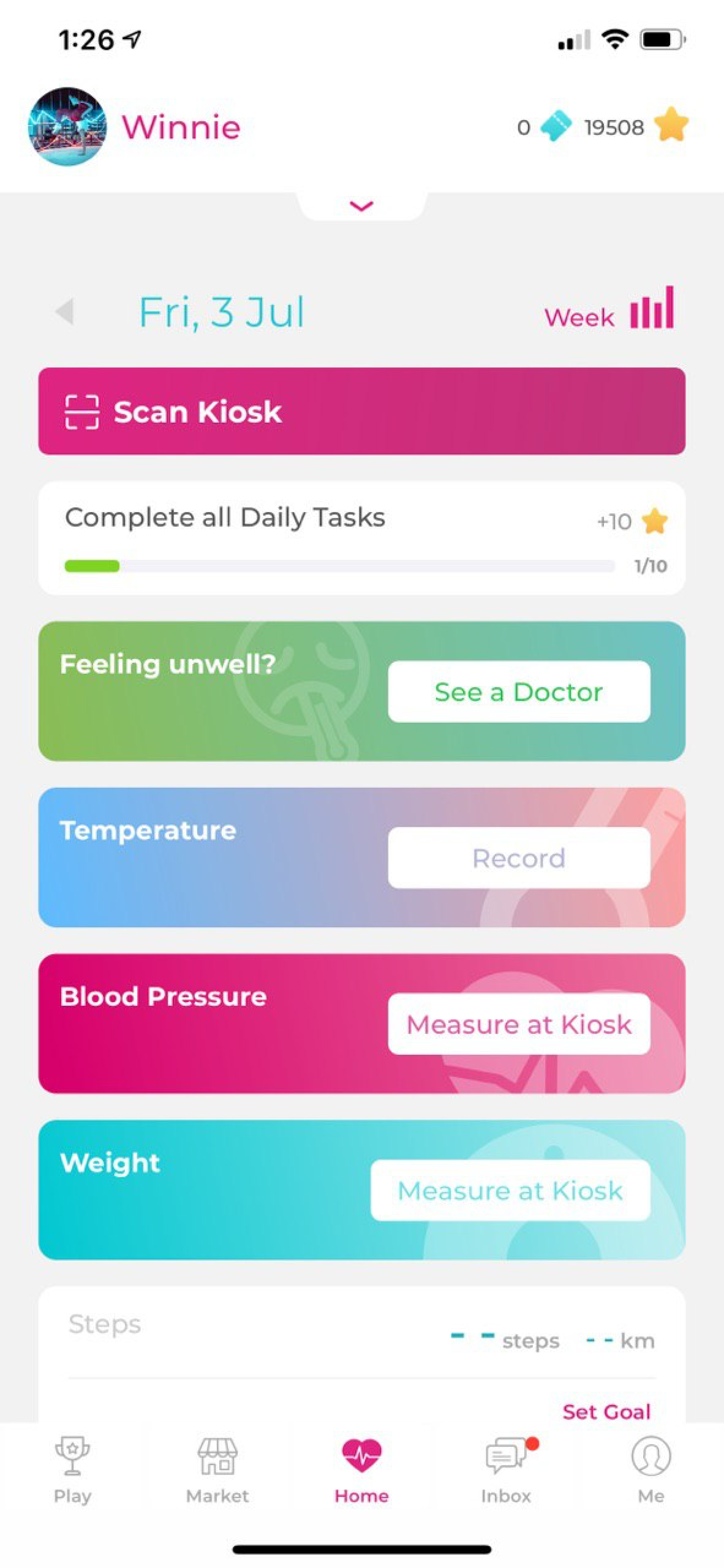Open the Week chart view
The width and height of the screenshot is (724, 1568).
pos(609,312)
